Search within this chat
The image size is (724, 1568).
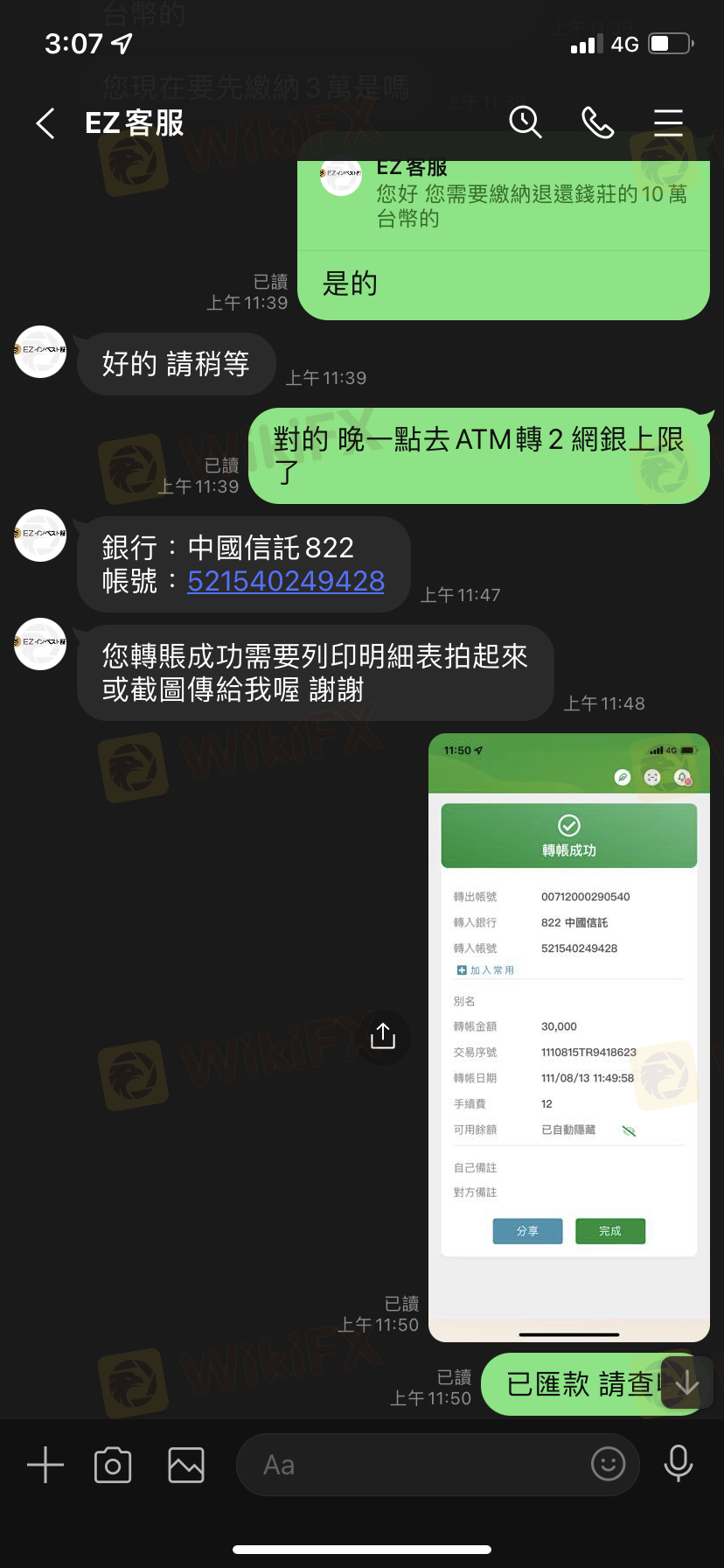pyautogui.click(x=526, y=122)
